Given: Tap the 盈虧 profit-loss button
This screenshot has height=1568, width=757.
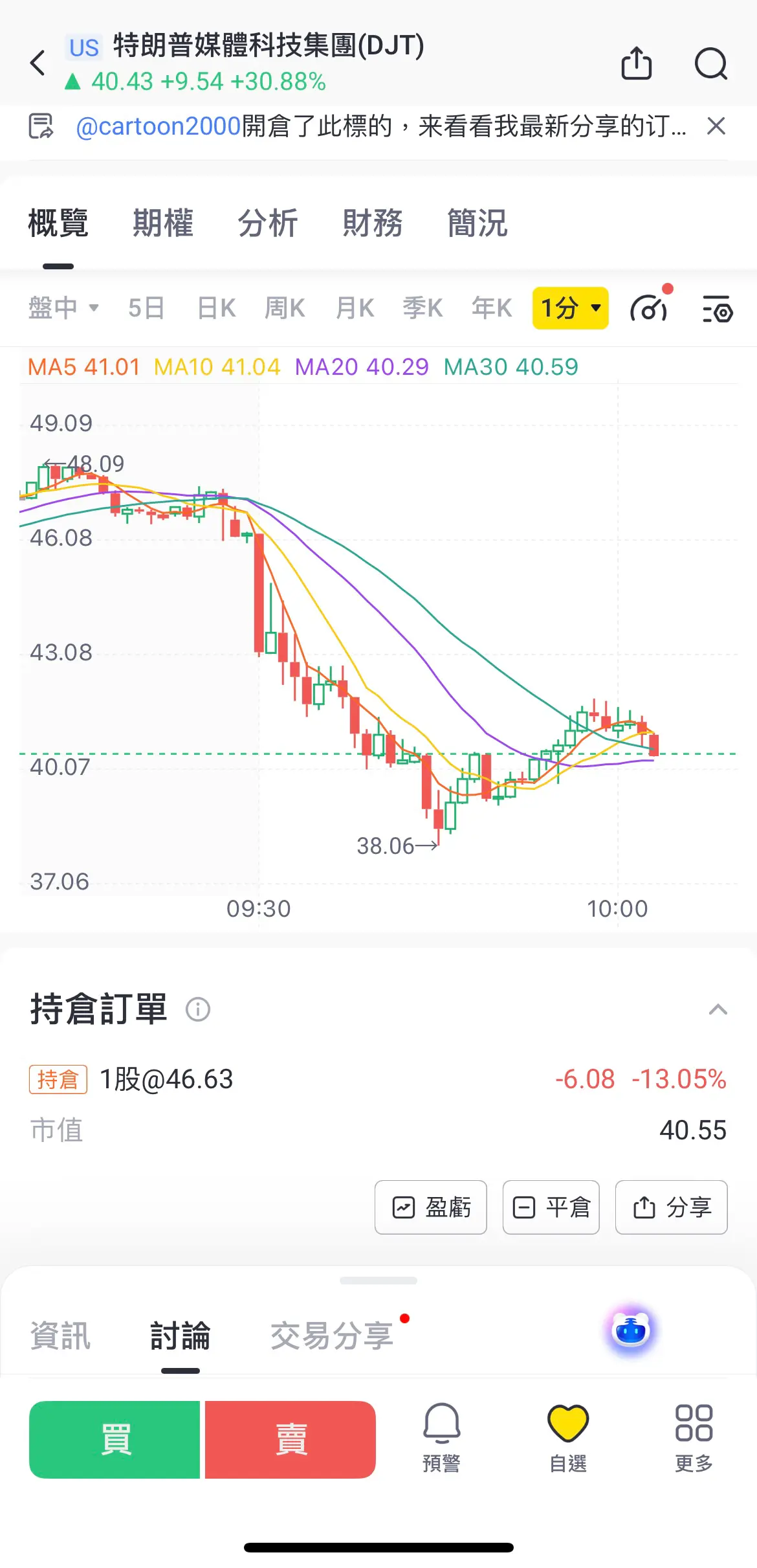Looking at the screenshot, I should pyautogui.click(x=430, y=1207).
